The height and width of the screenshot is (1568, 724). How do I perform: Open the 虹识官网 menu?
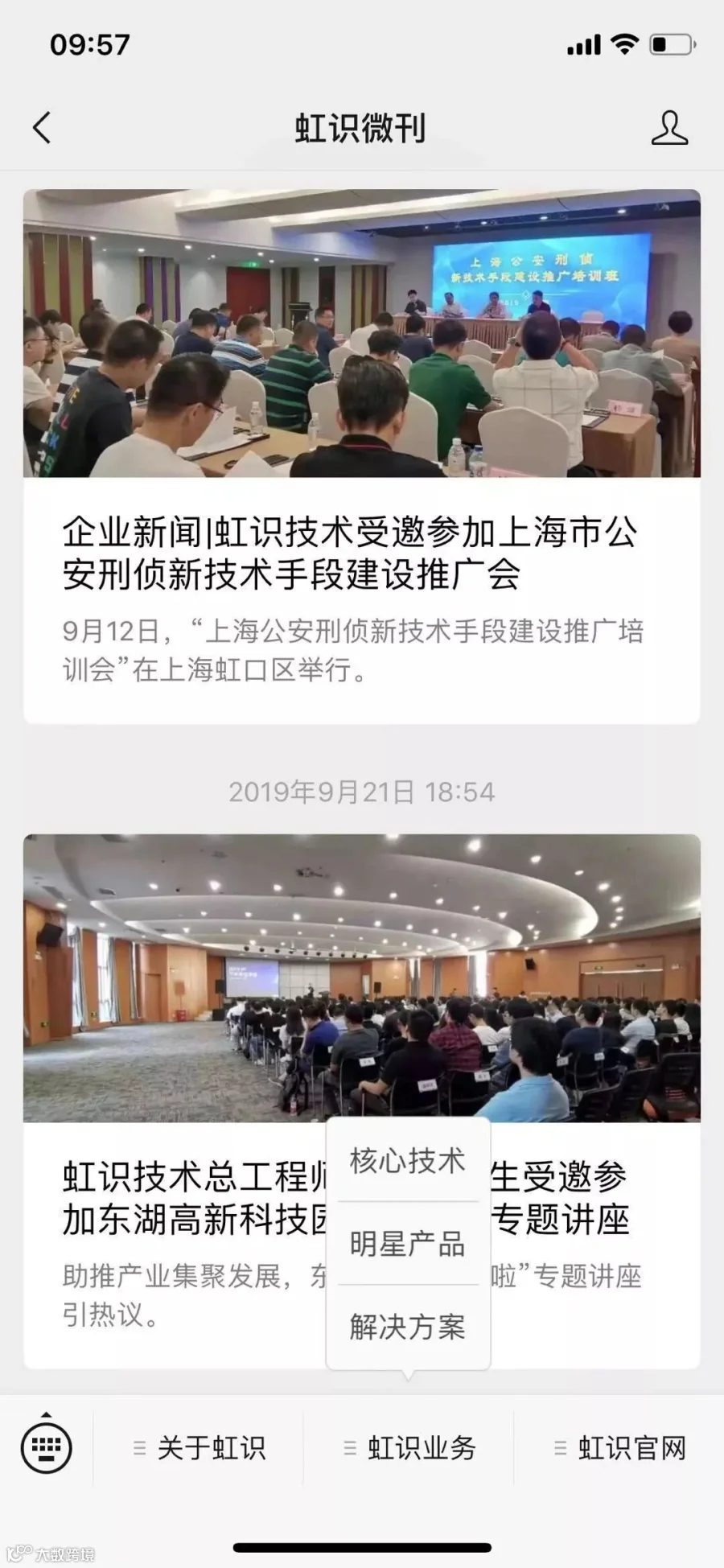619,1448
